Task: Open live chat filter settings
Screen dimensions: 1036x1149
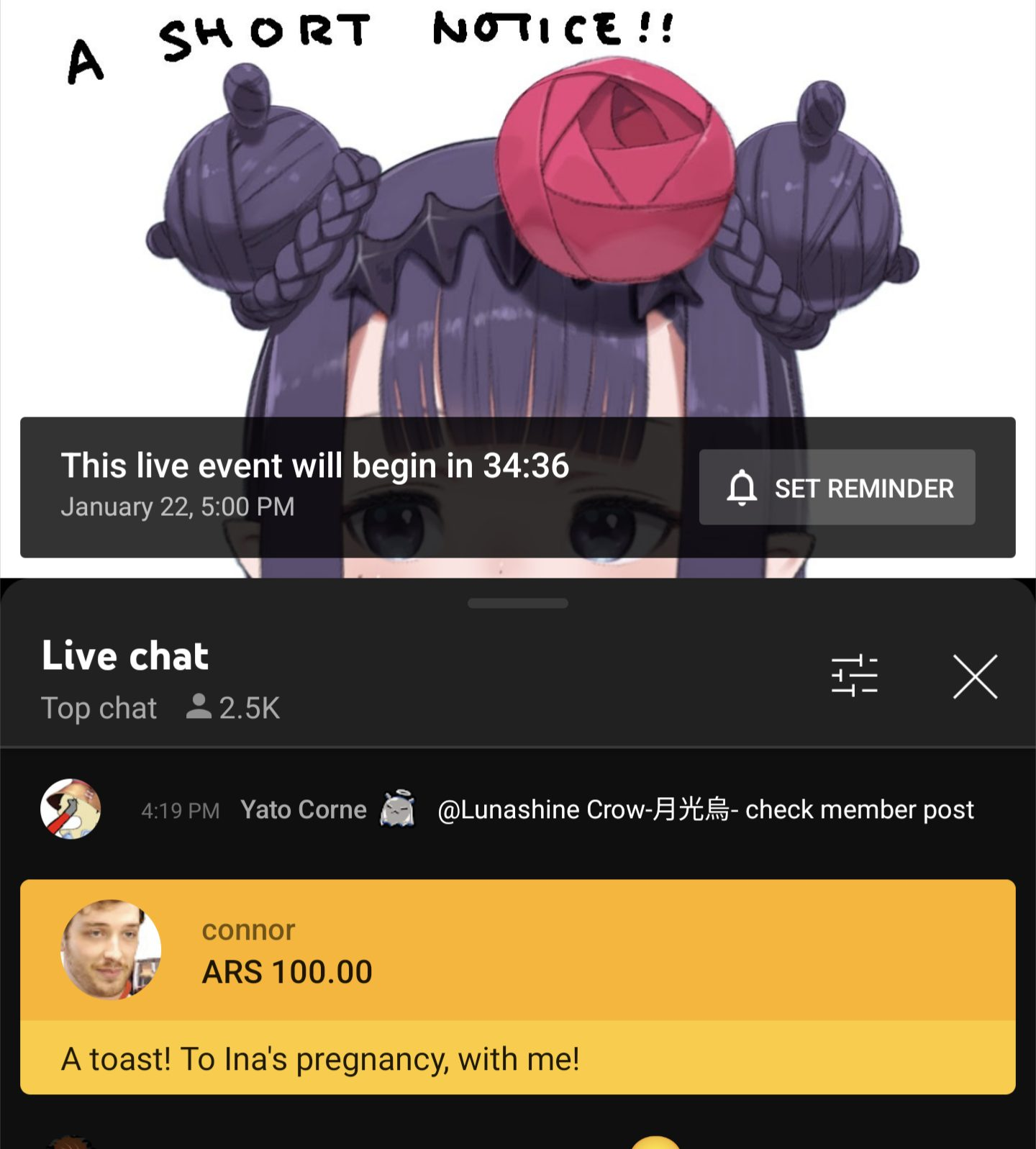Action: click(x=854, y=676)
